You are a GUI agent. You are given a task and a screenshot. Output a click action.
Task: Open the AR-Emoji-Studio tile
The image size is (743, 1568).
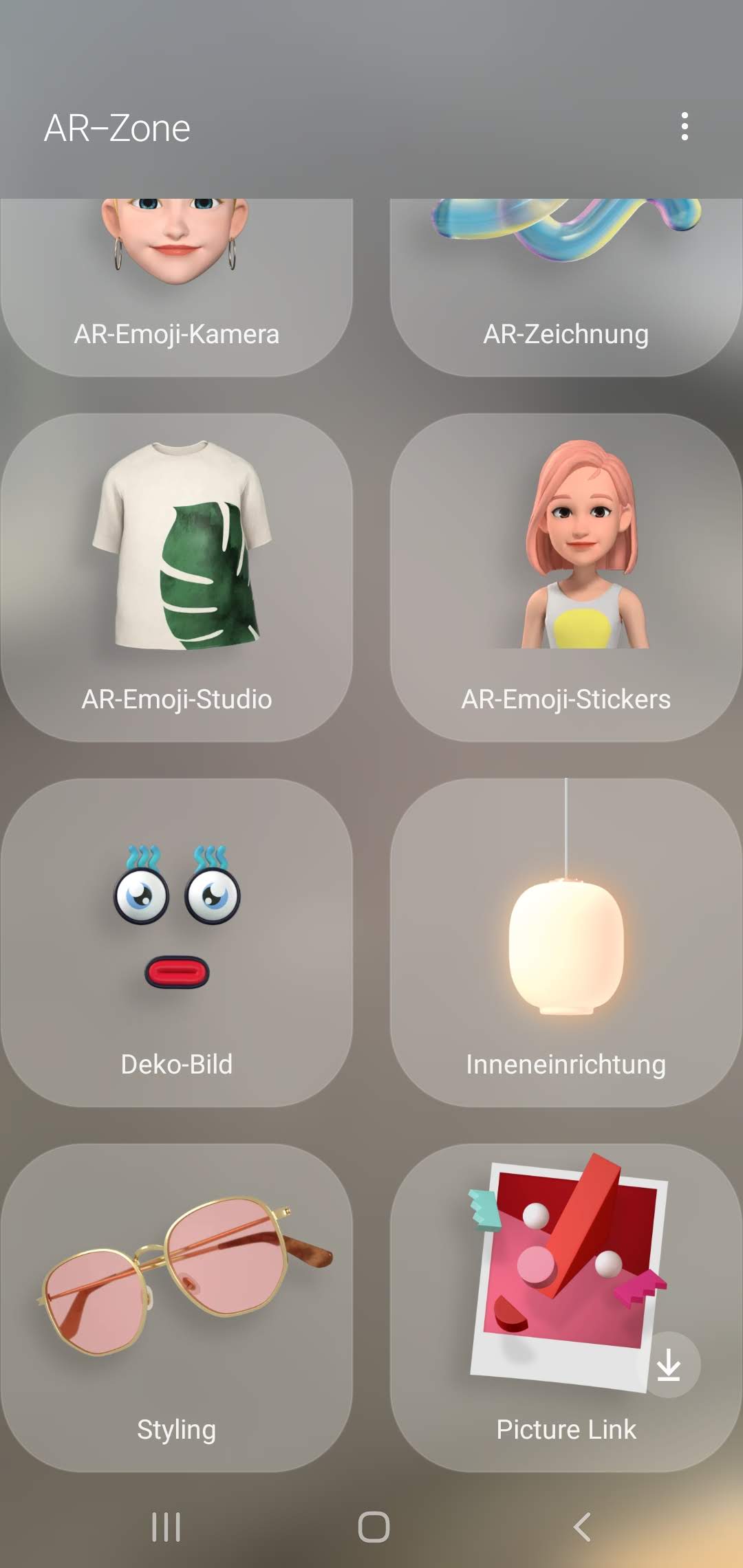point(177,578)
